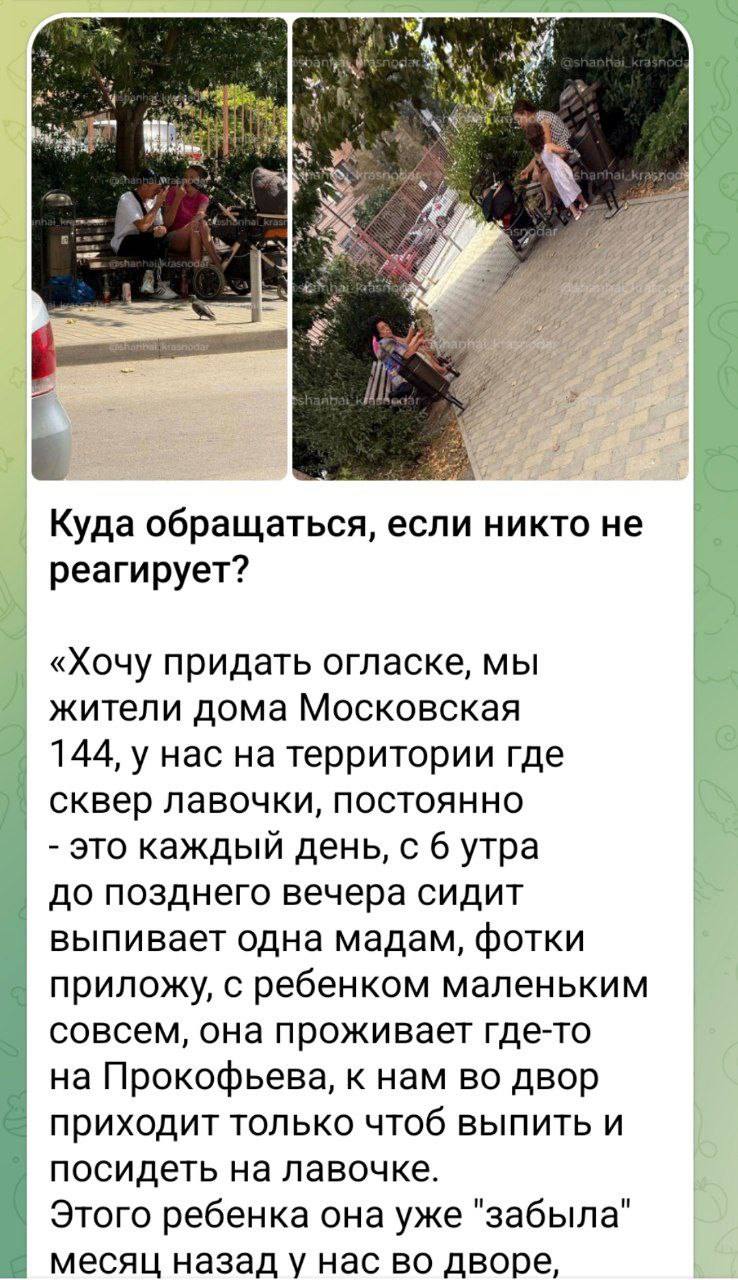The height and width of the screenshot is (1280, 738).
Task: Open the left photo of the bench with stroller
Action: click(x=160, y=248)
